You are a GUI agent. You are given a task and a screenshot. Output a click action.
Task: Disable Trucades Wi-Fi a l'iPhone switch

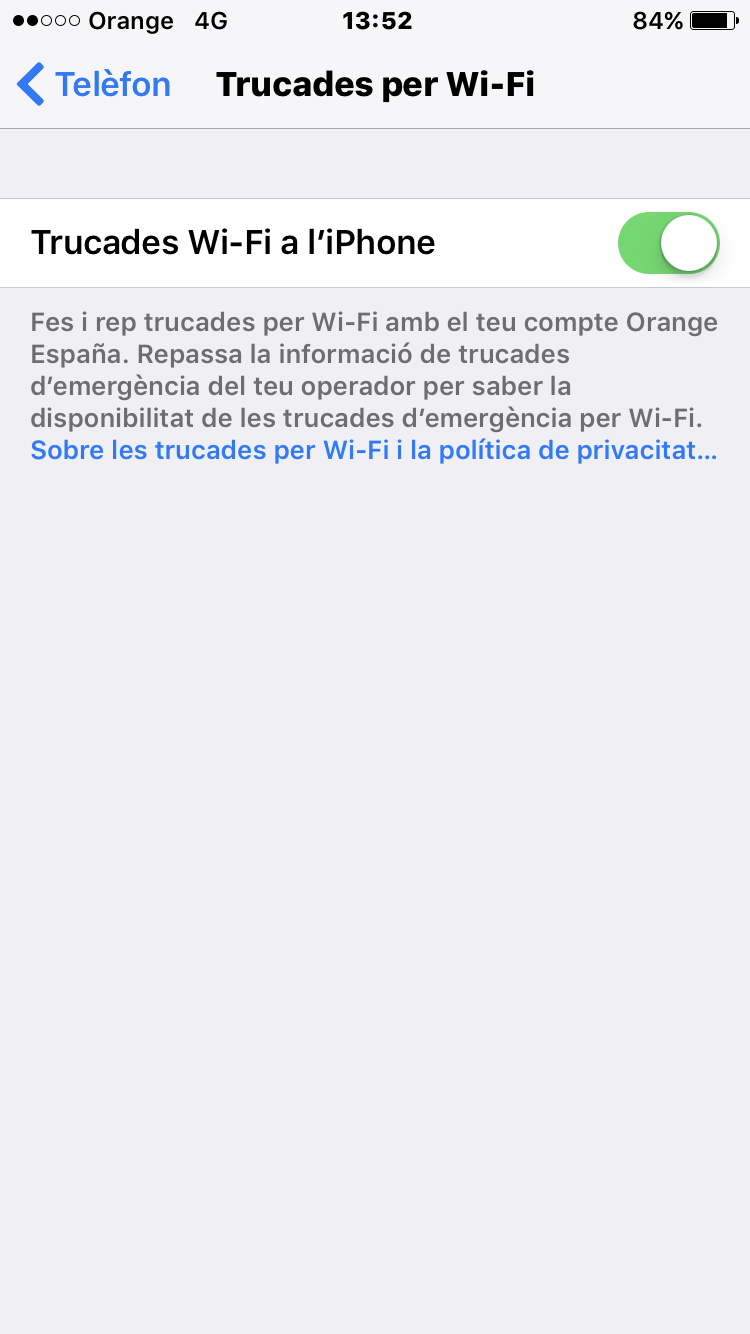pyautogui.click(x=668, y=243)
